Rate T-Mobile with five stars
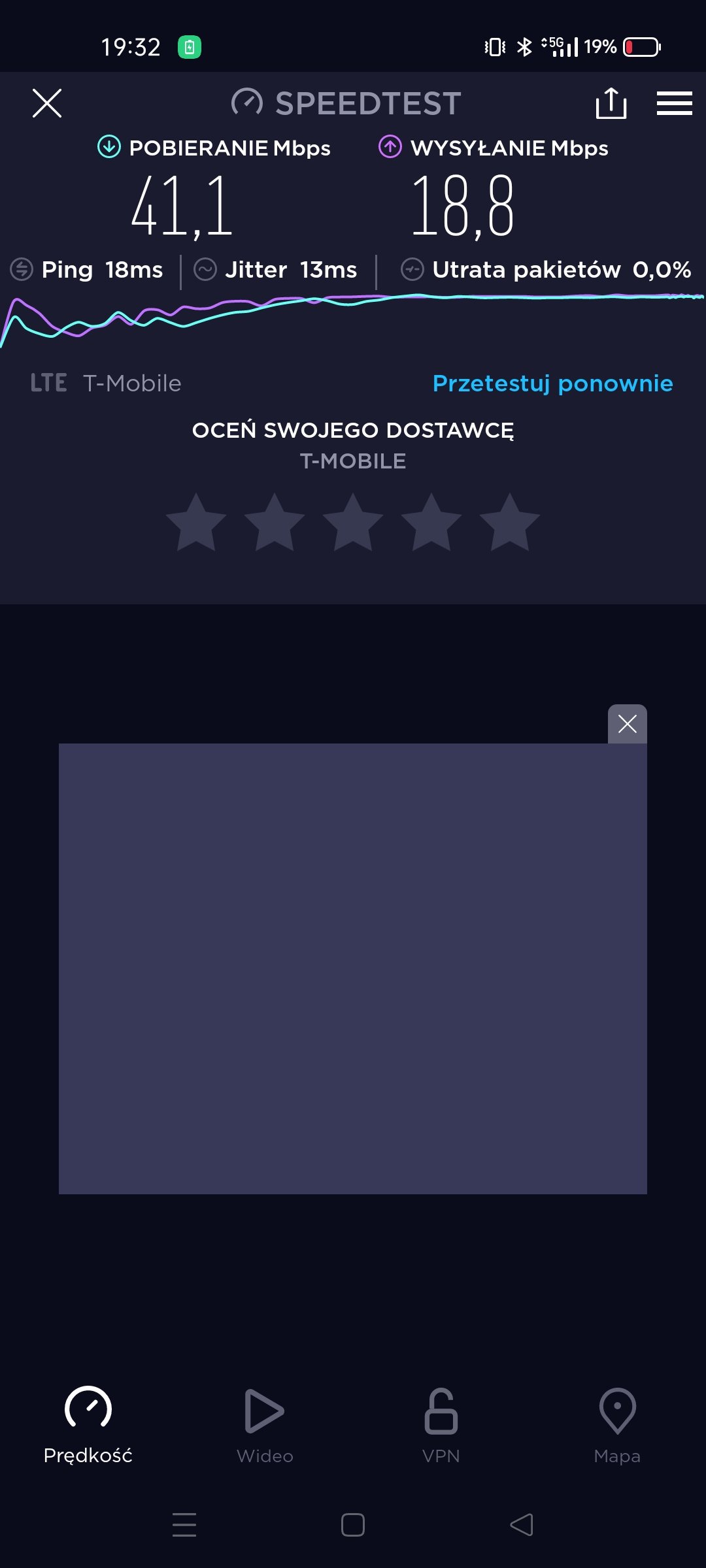This screenshot has width=706, height=1568. [x=510, y=523]
